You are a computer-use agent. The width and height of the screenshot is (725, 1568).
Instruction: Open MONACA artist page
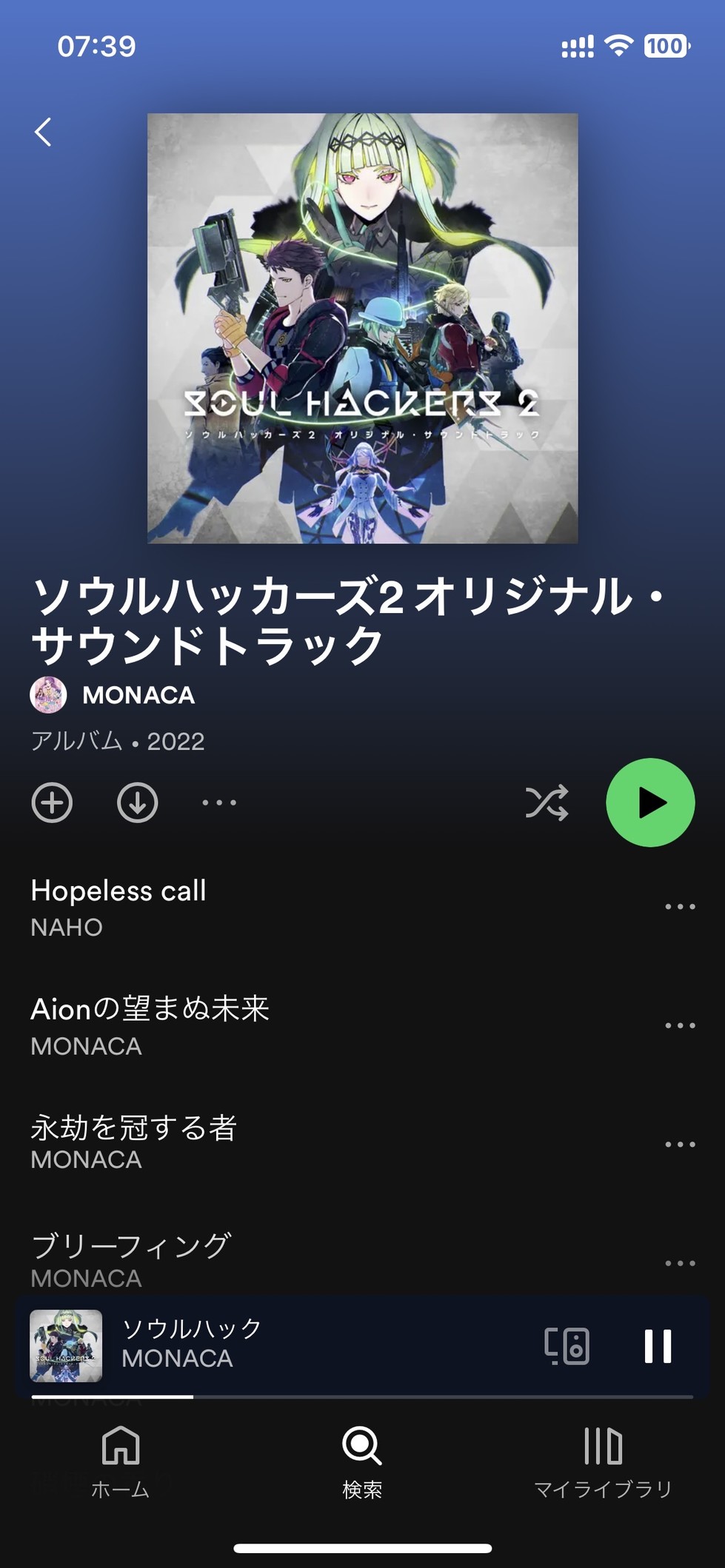coord(138,695)
